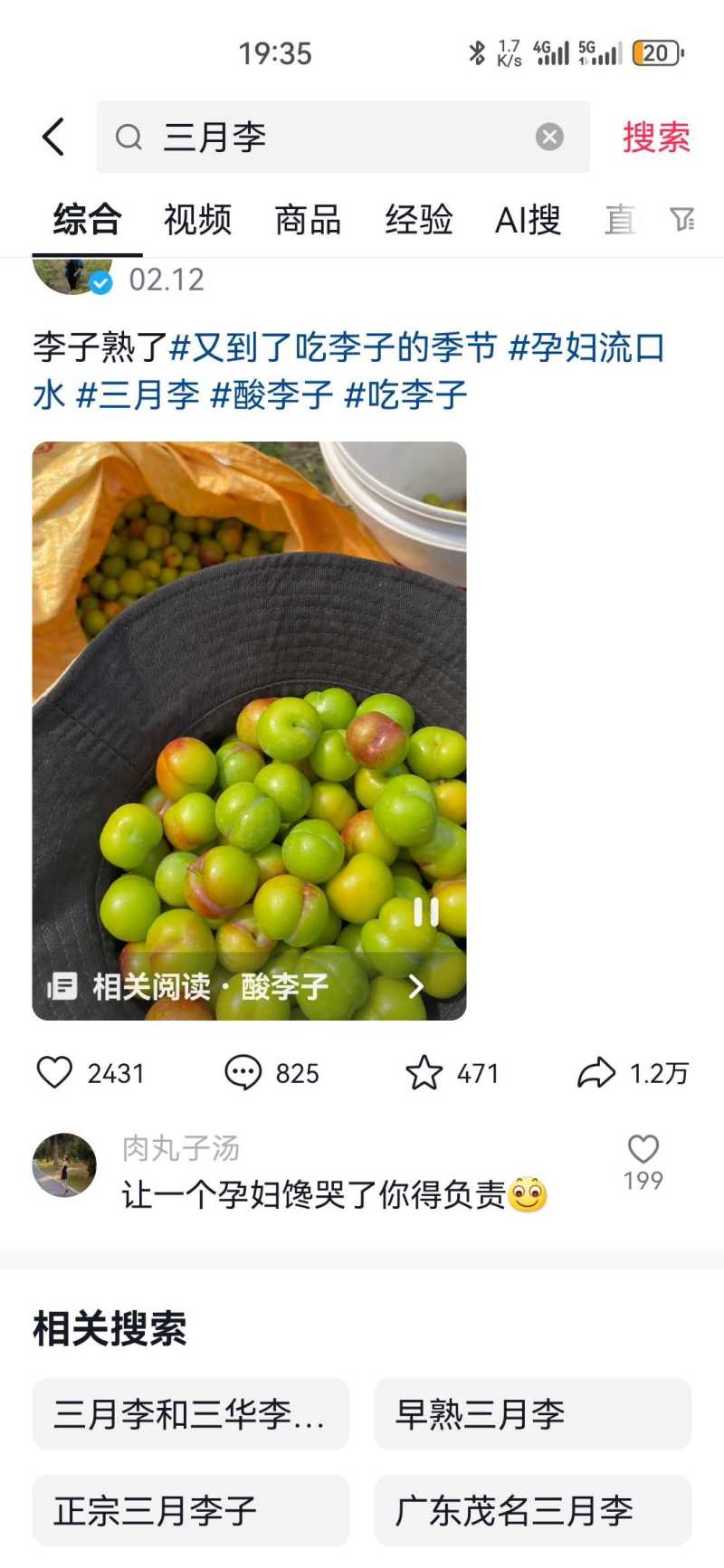Screen dimensions: 724x1568
Task: Pause the playing plum video
Action: coord(425,912)
